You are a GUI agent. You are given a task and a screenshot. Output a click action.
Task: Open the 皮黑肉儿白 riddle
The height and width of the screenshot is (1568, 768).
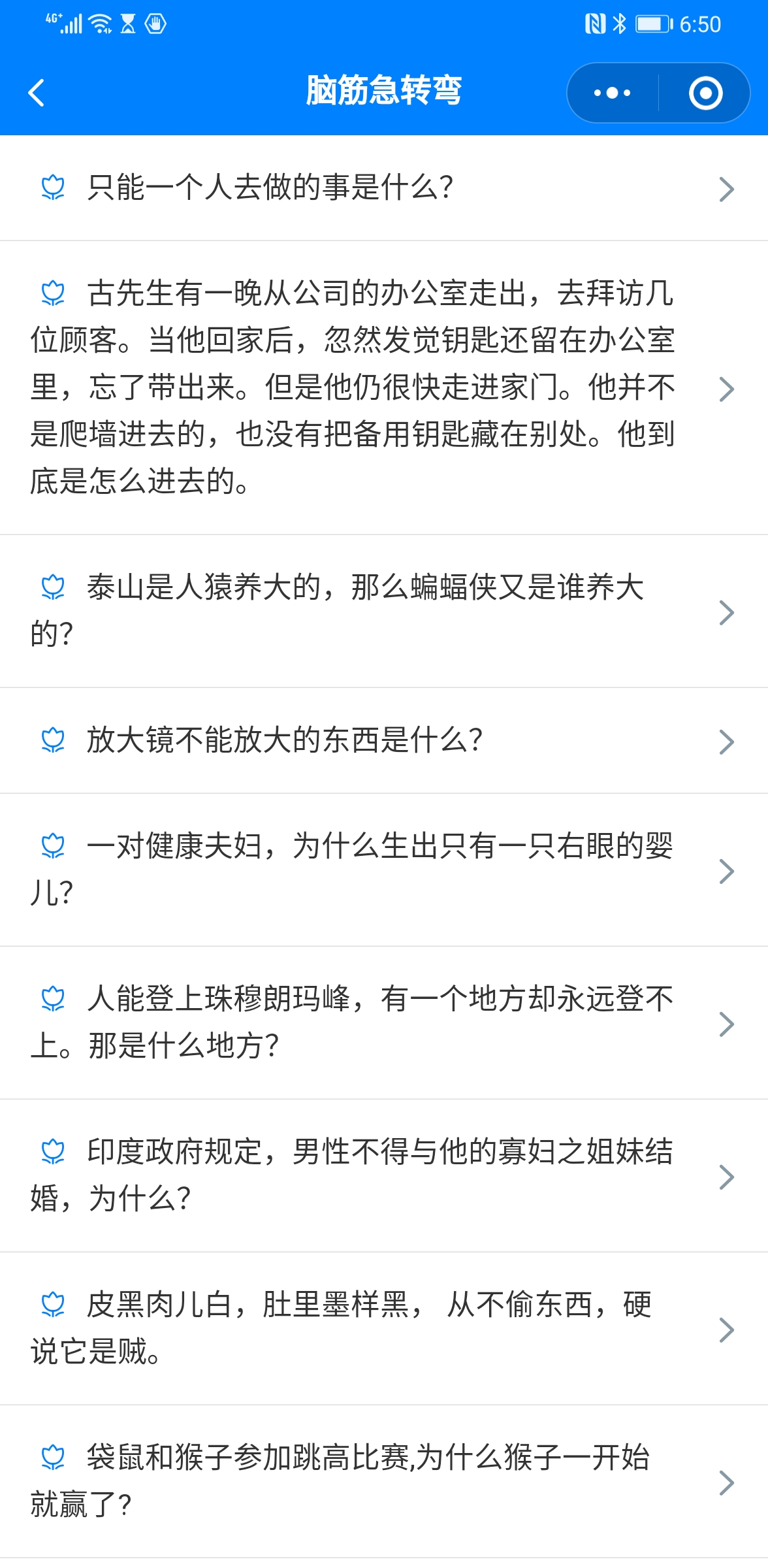pos(384,1329)
